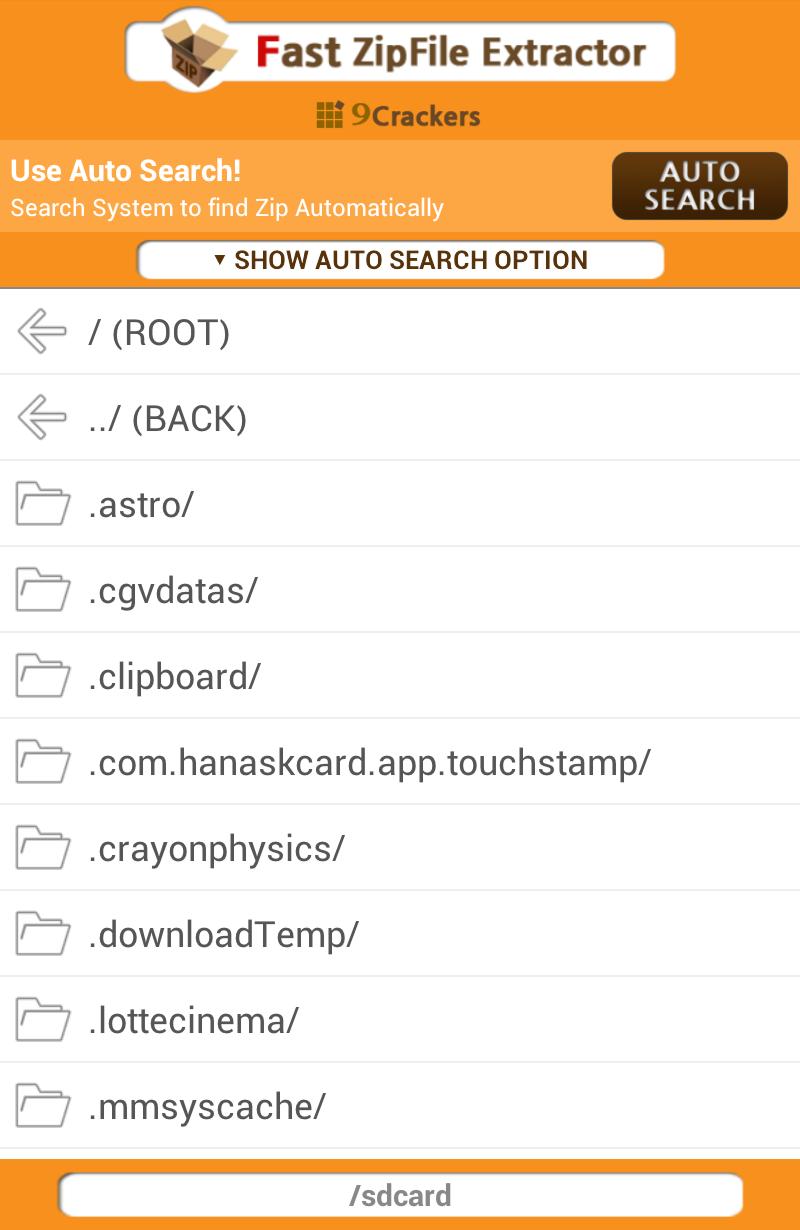Open the .com.hanaskcard.app.touchstamp folder

400,761
